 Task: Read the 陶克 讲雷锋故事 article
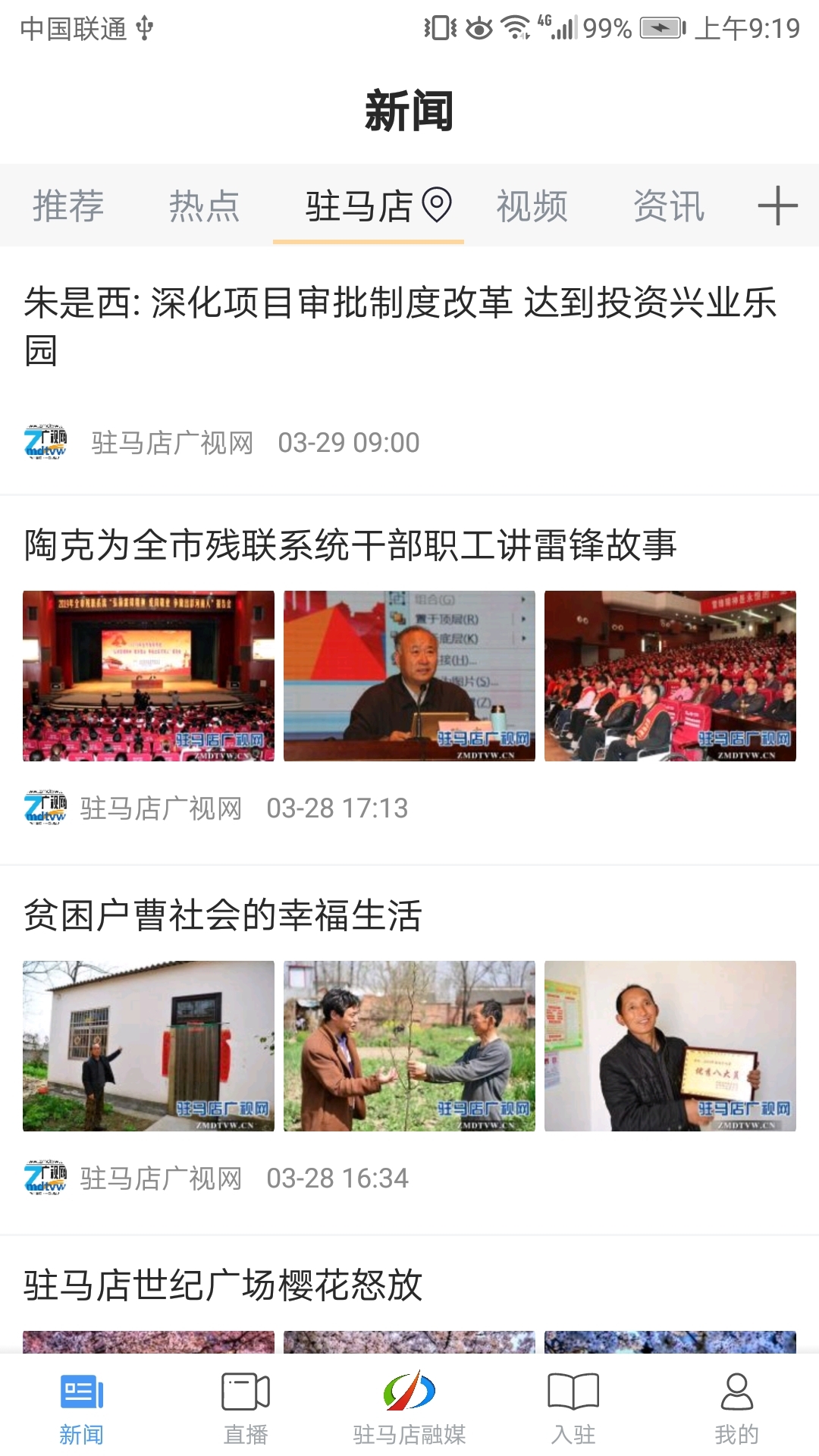point(350,545)
